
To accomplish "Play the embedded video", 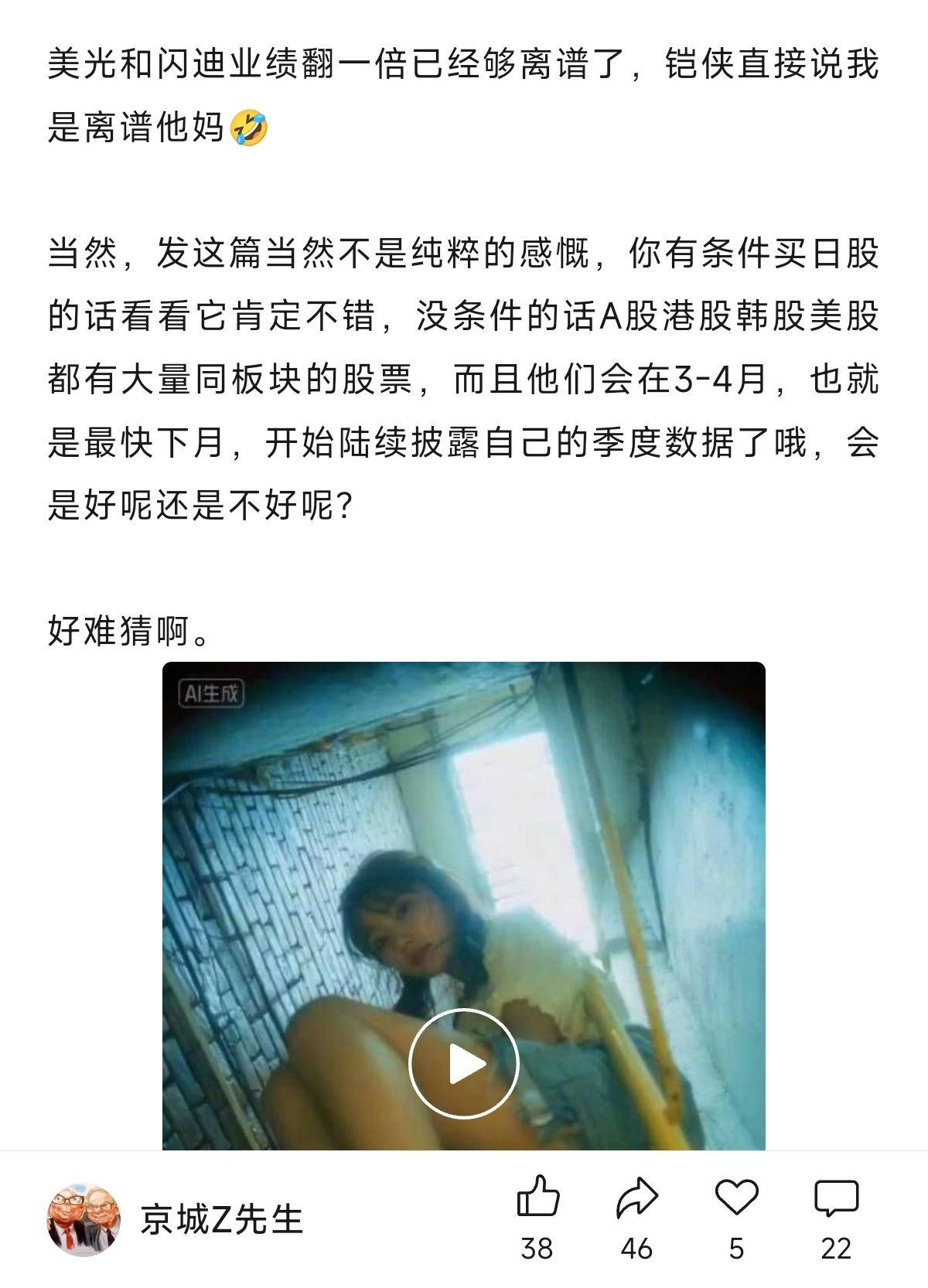I will 463,1063.
